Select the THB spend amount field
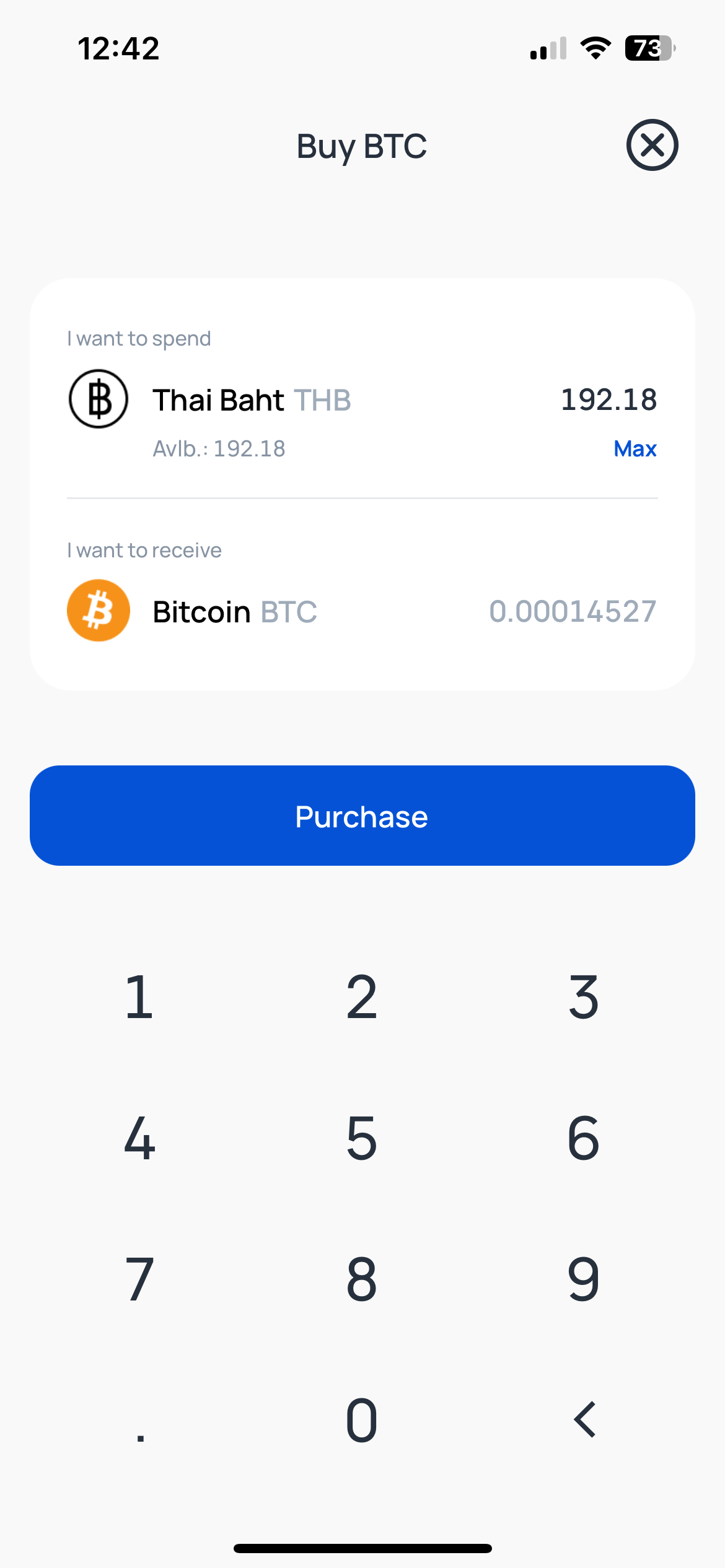725x1568 pixels. 609,399
